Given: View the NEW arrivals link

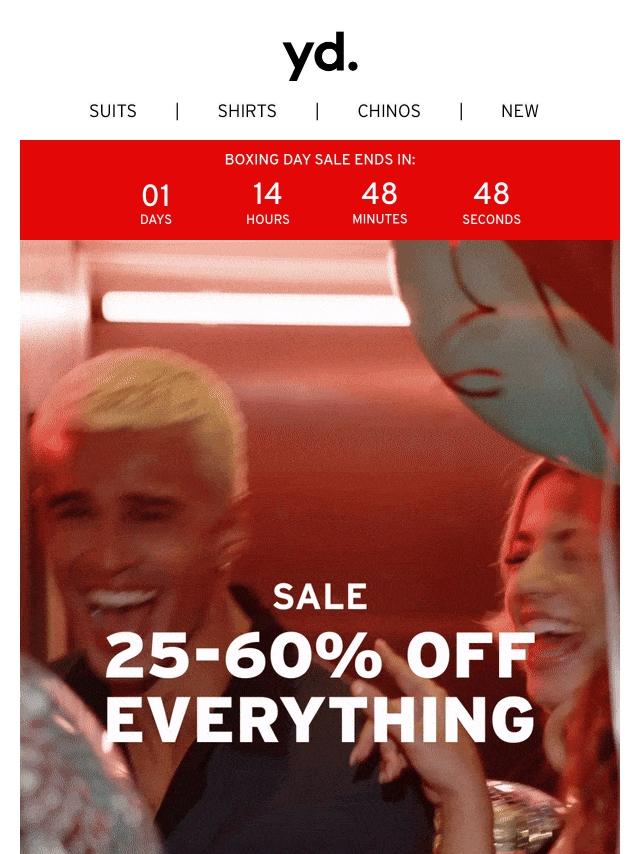Looking at the screenshot, I should [x=520, y=111].
